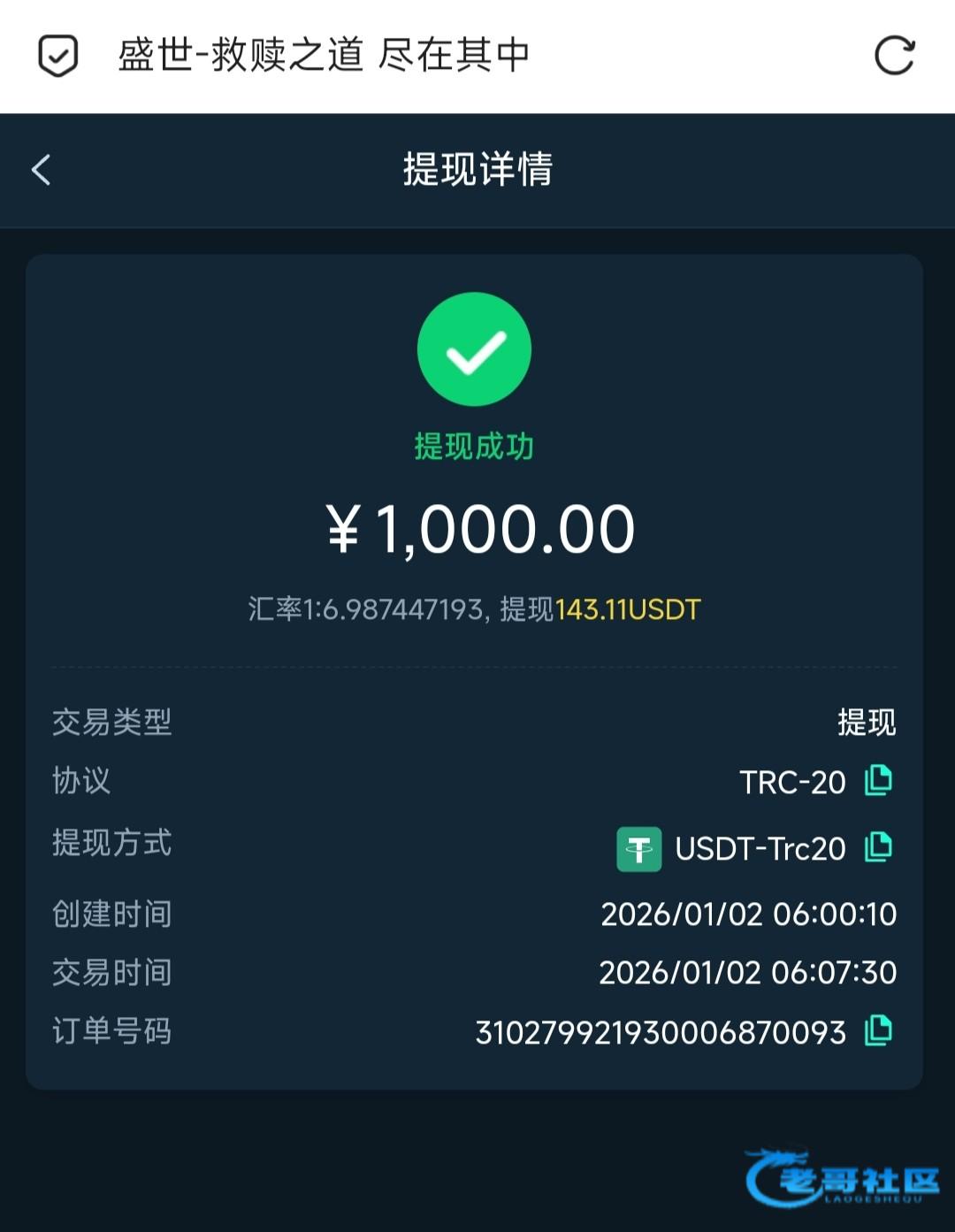Copy the USDT-Trc20 withdrawal method
The width and height of the screenshot is (955, 1232).
[x=878, y=847]
